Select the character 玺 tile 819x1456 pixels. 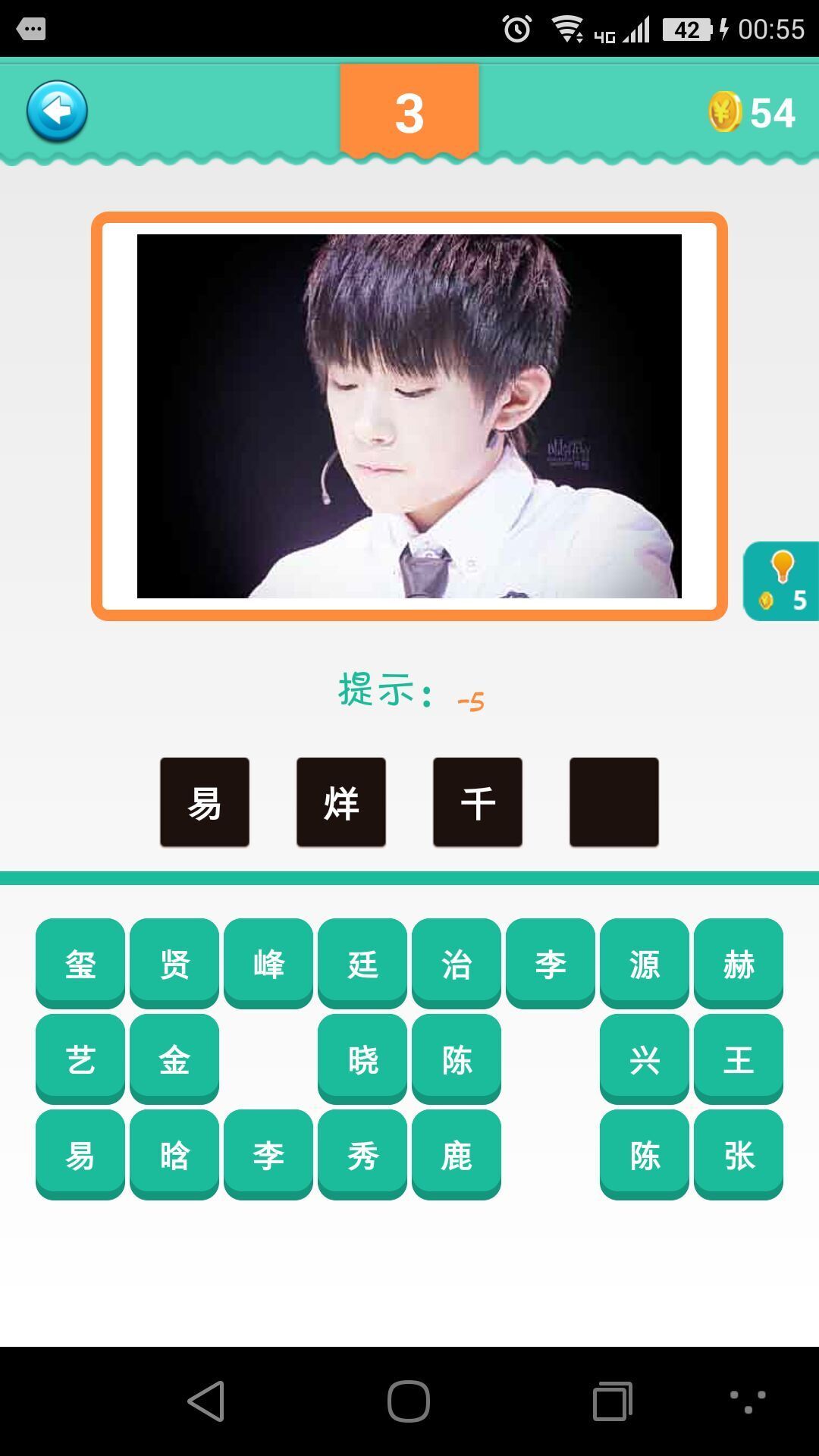point(80,963)
